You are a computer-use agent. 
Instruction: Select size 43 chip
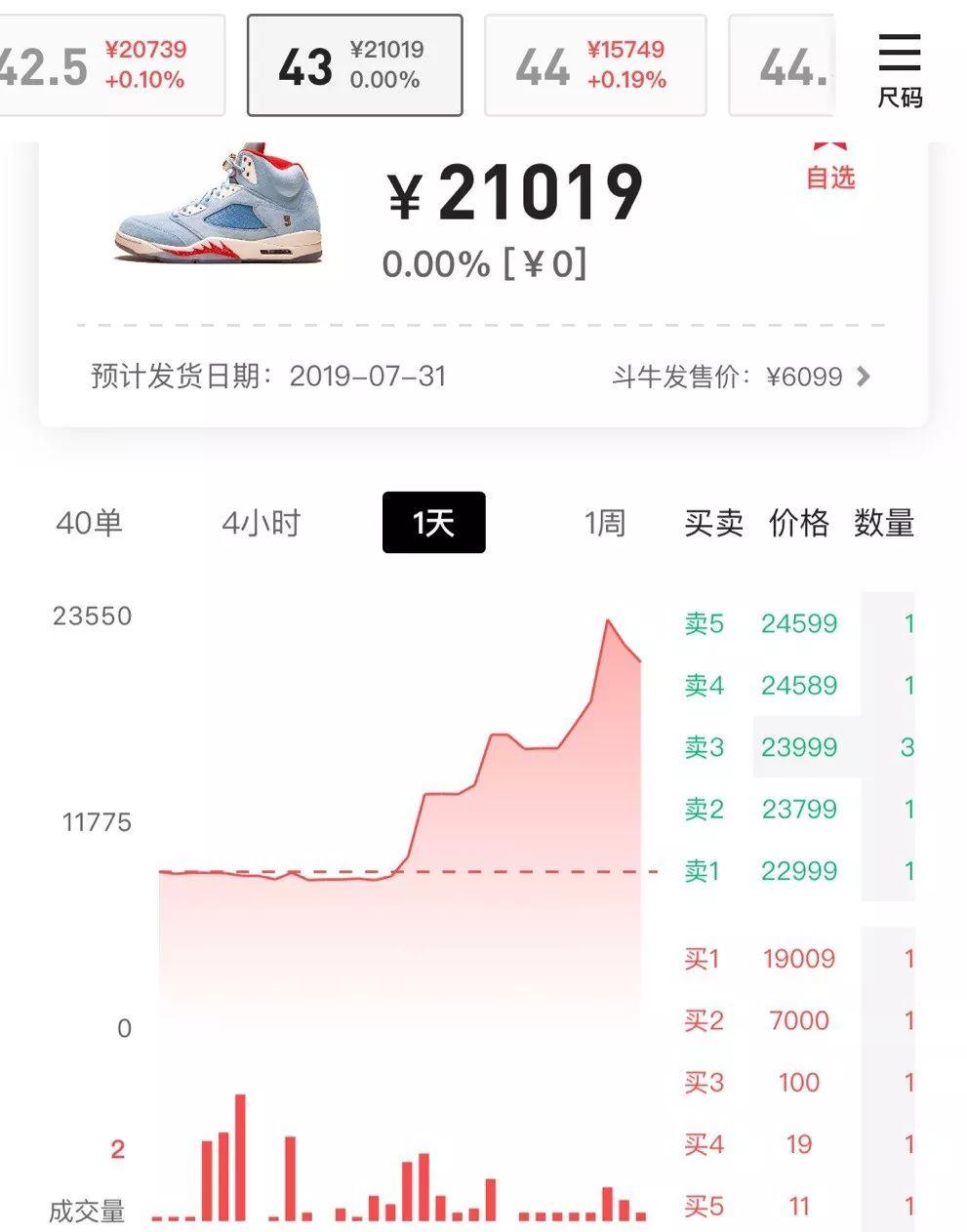355,65
